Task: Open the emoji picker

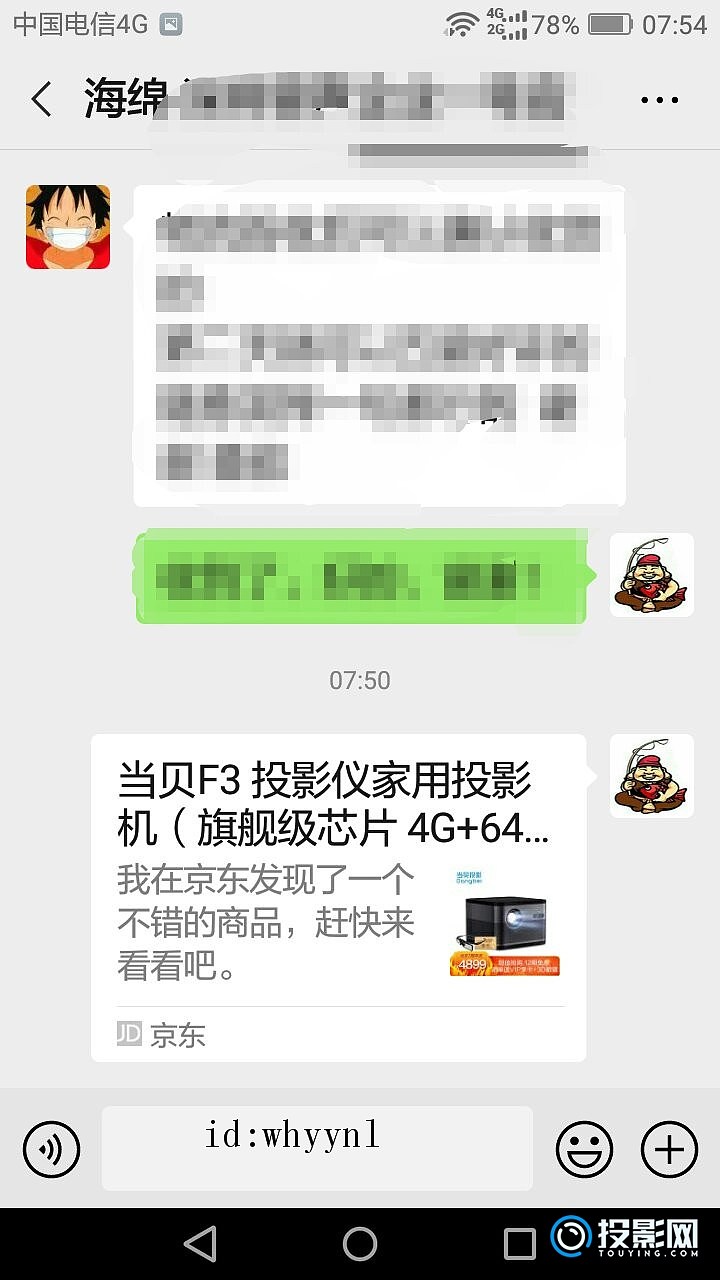Action: click(x=585, y=1148)
